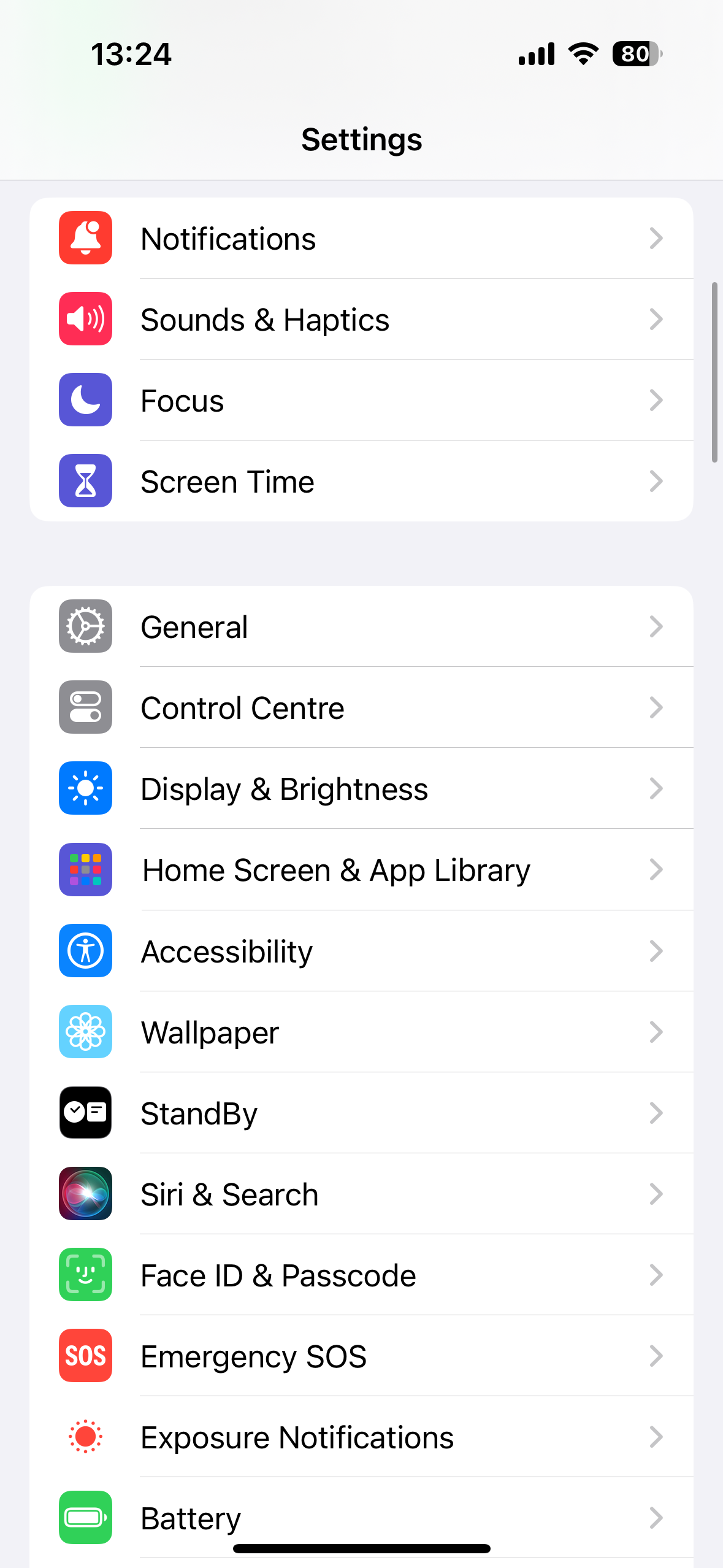Open the Exposure Notifications row

362,1436
